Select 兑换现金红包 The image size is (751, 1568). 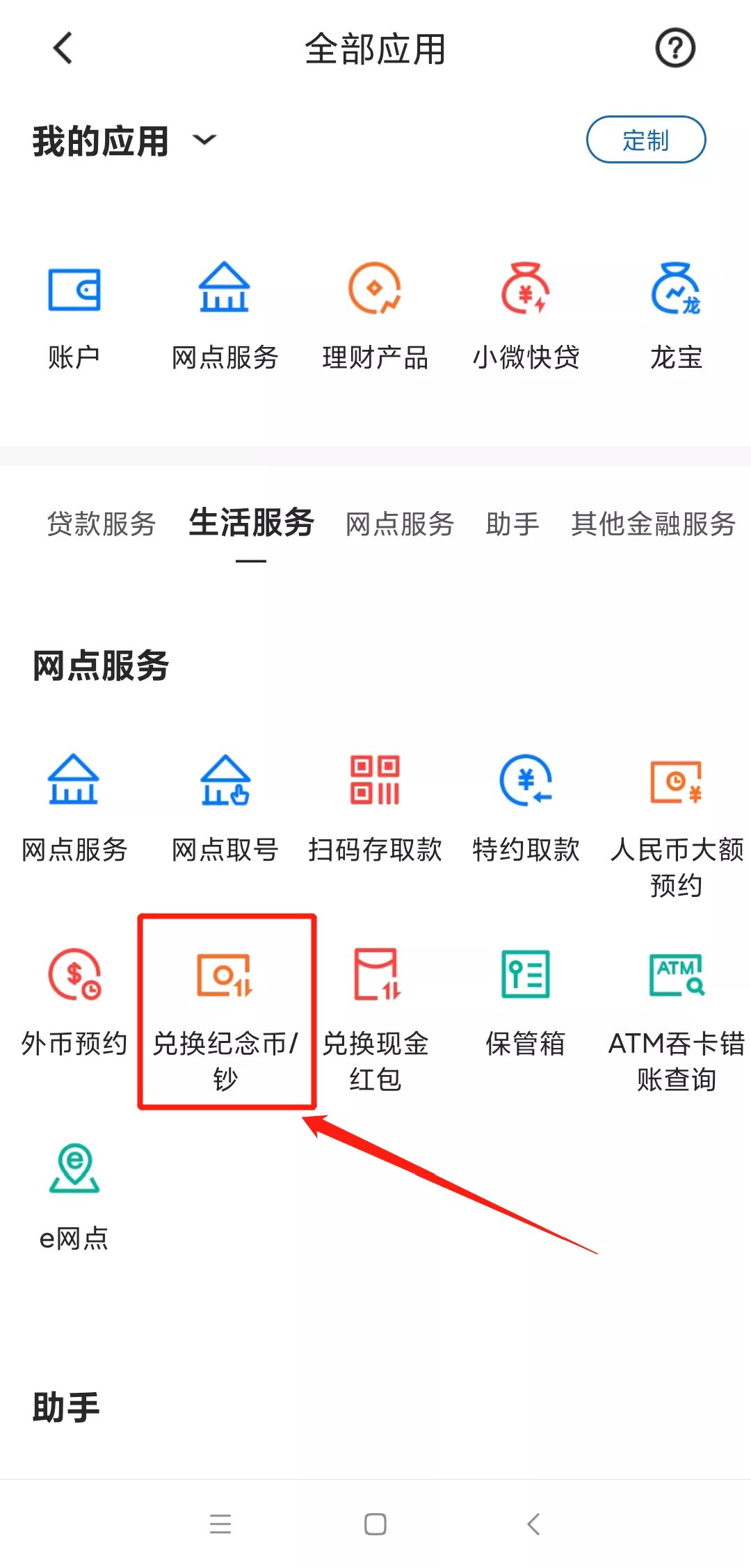[x=375, y=1017]
